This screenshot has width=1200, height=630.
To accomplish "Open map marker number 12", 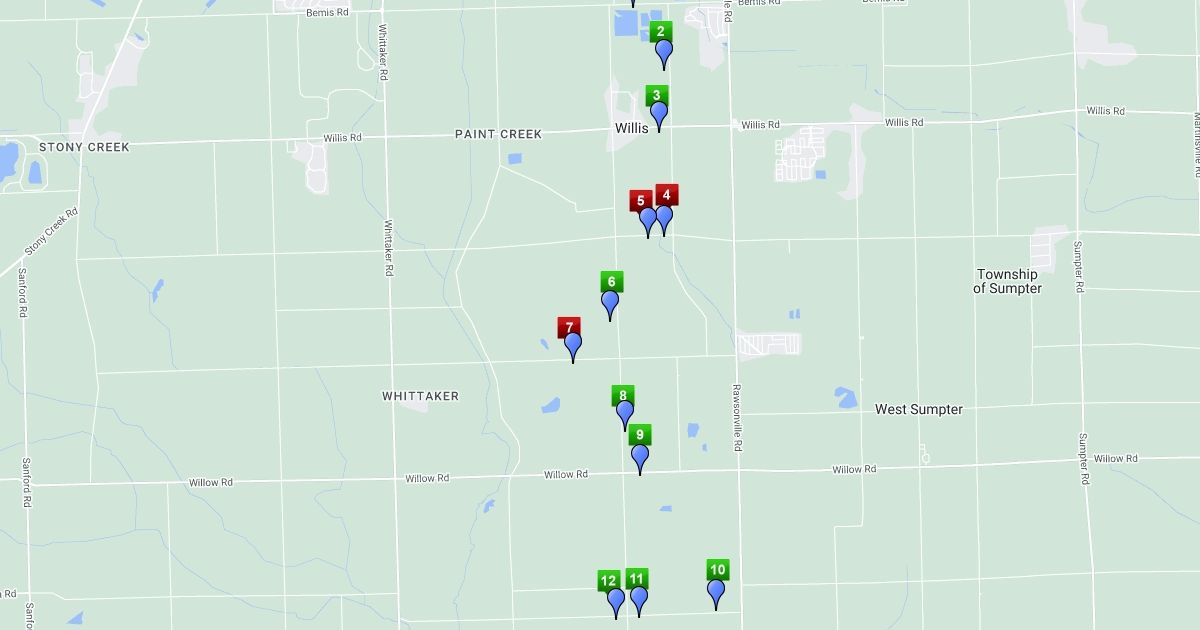I will 616,599.
